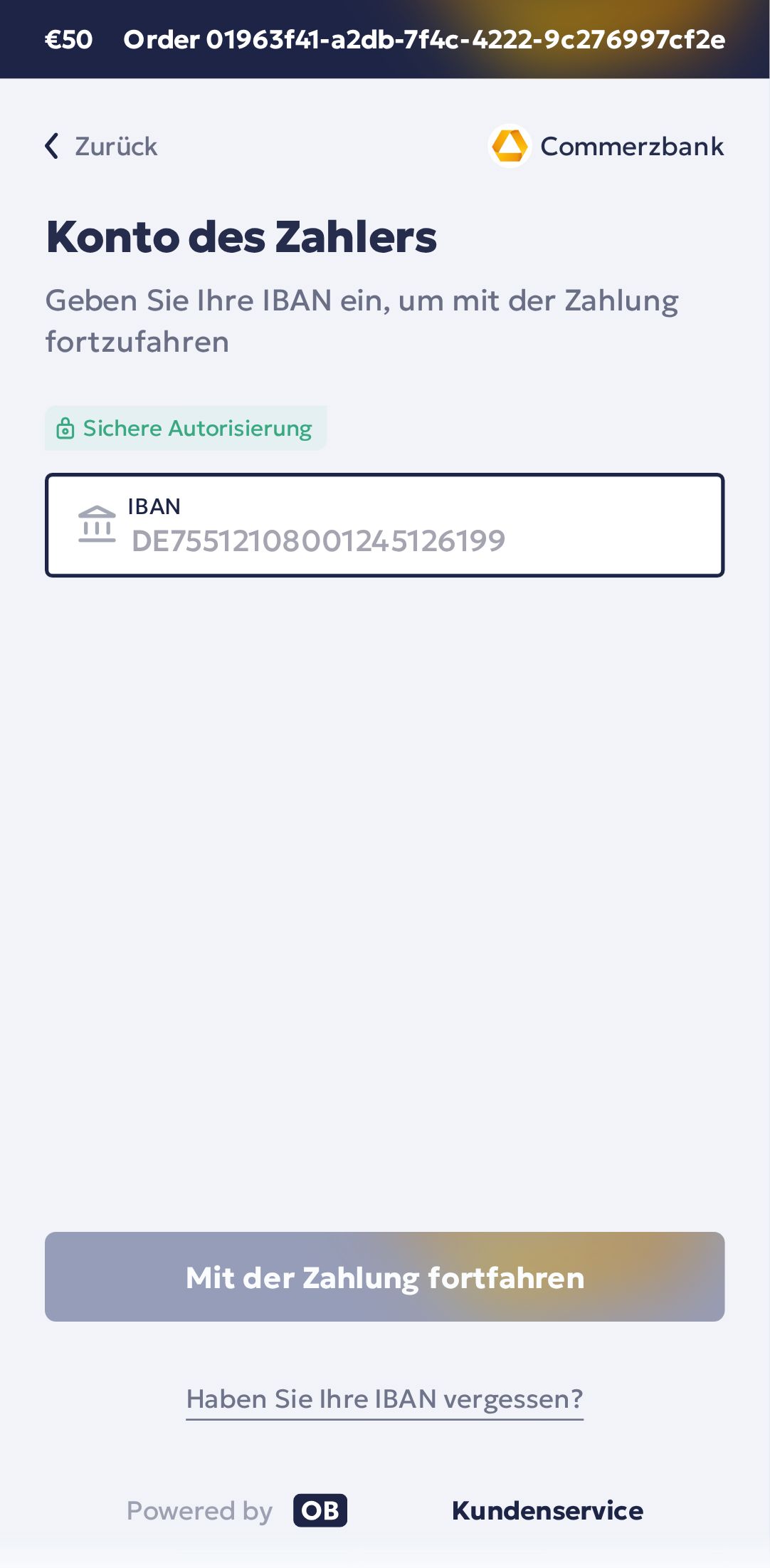
Task: Go back with the Zurück button
Action: pyautogui.click(x=102, y=146)
